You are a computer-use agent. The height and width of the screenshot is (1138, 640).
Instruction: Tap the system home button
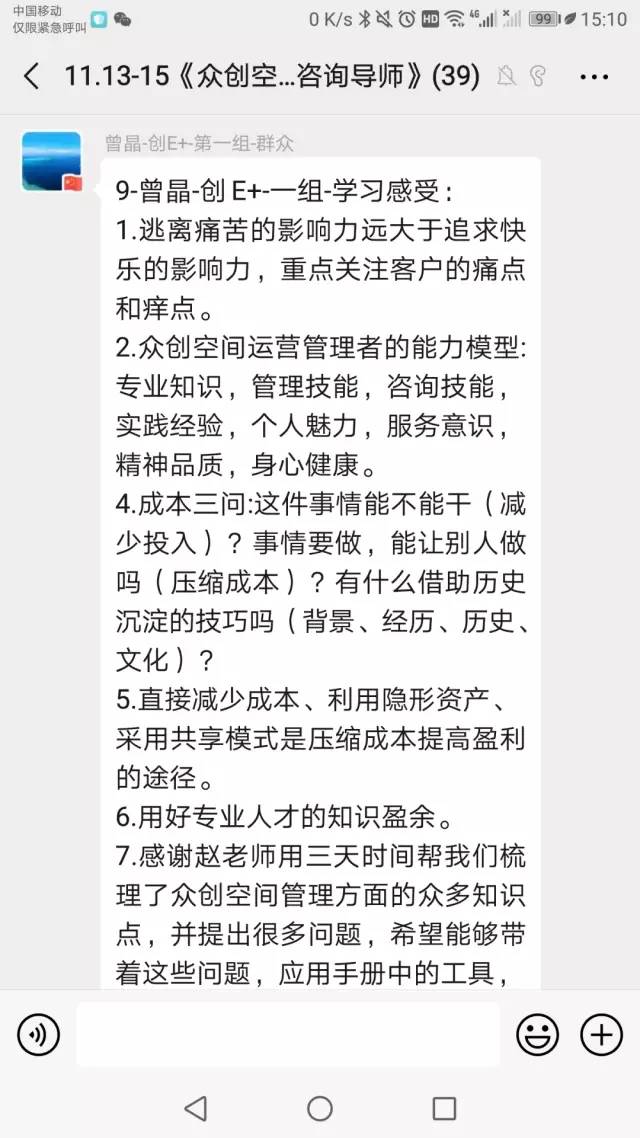(320, 1108)
